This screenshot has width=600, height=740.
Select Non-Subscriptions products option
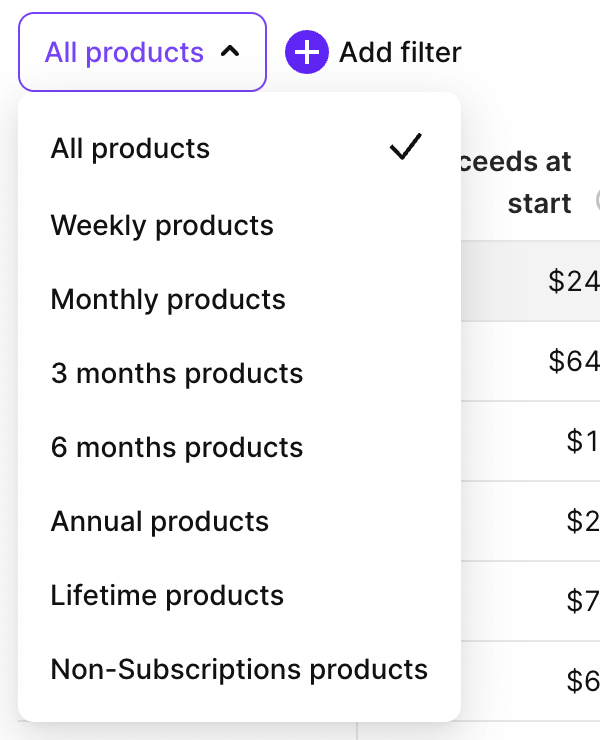point(239,669)
